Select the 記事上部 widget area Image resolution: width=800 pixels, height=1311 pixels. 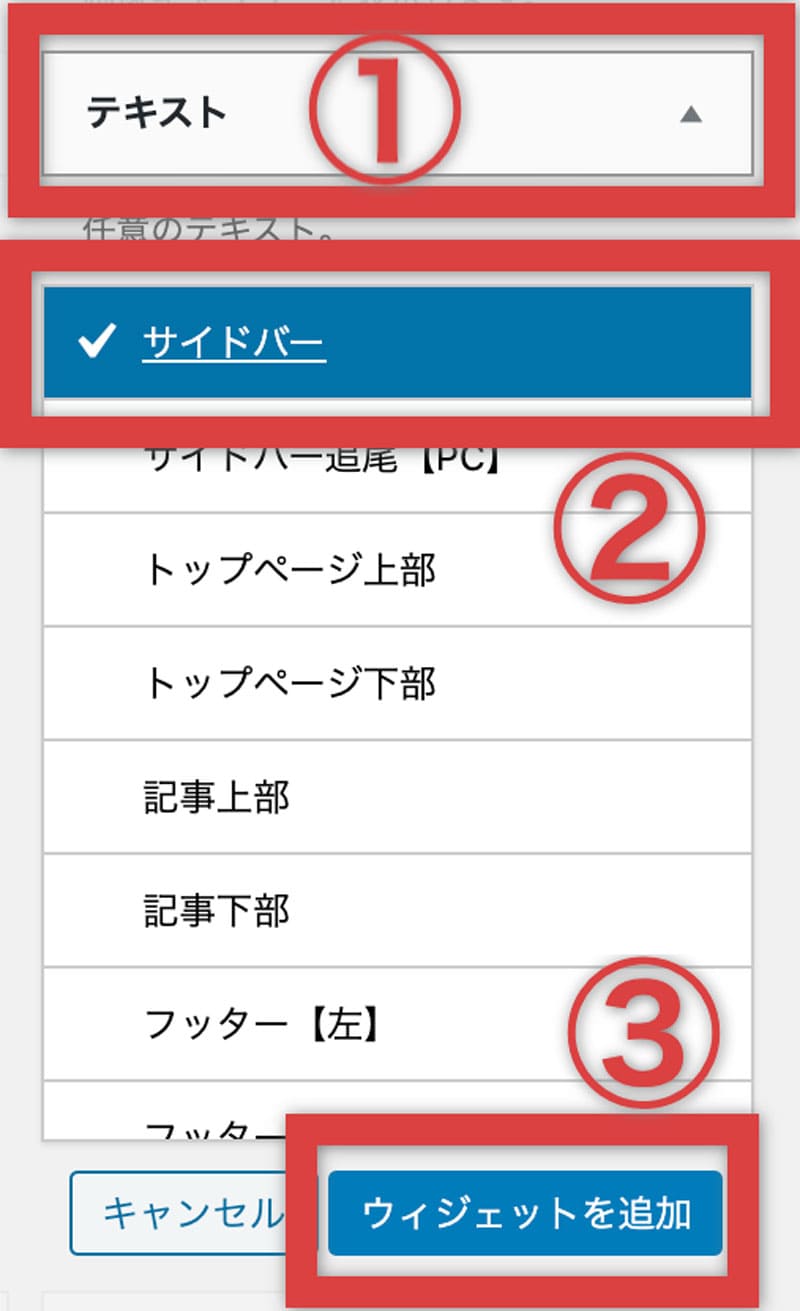click(397, 797)
